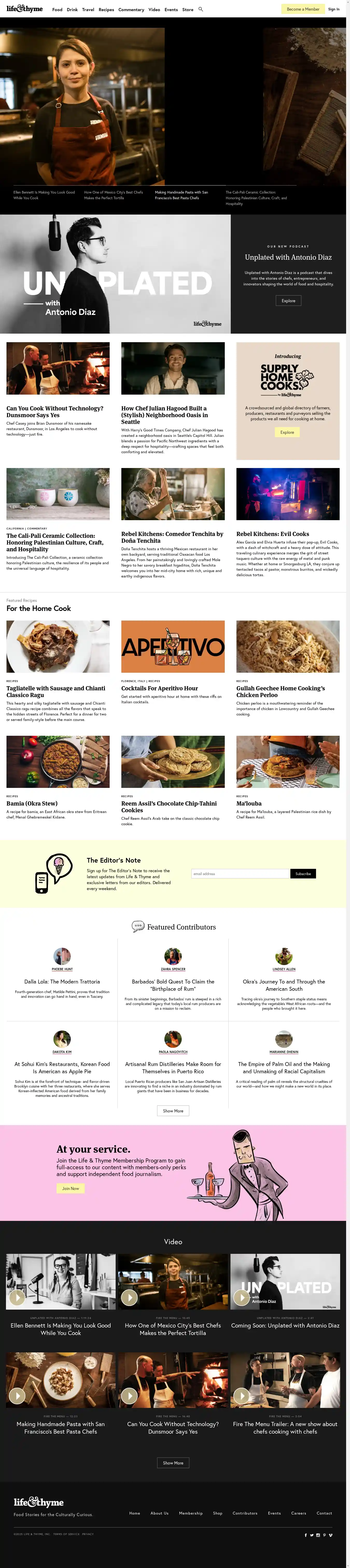Explore the Supply Home Cooks directory
This screenshot has width=350, height=1568.
[x=287, y=432]
